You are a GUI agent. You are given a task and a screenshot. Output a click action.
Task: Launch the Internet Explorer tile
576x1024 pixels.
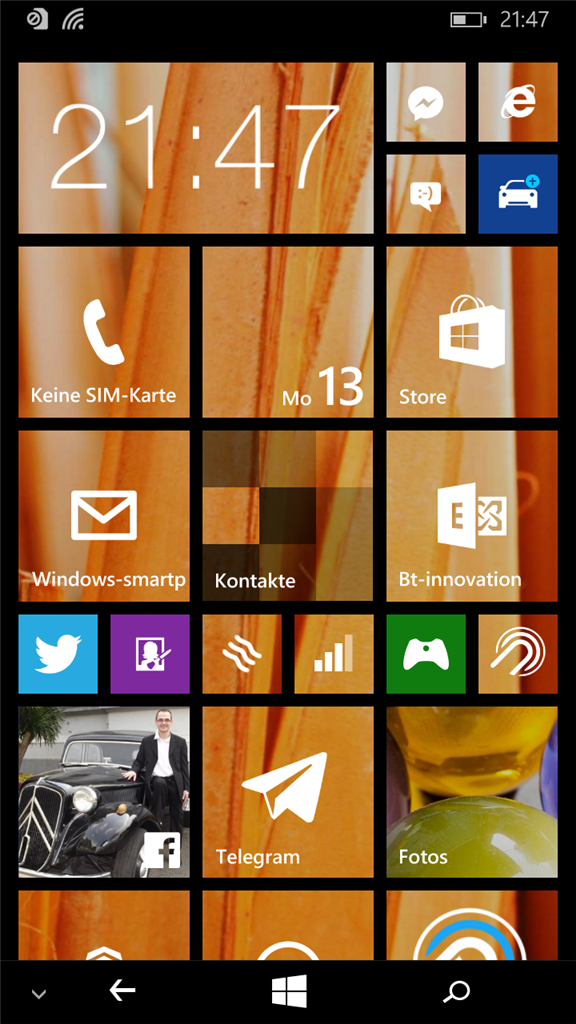[x=518, y=102]
